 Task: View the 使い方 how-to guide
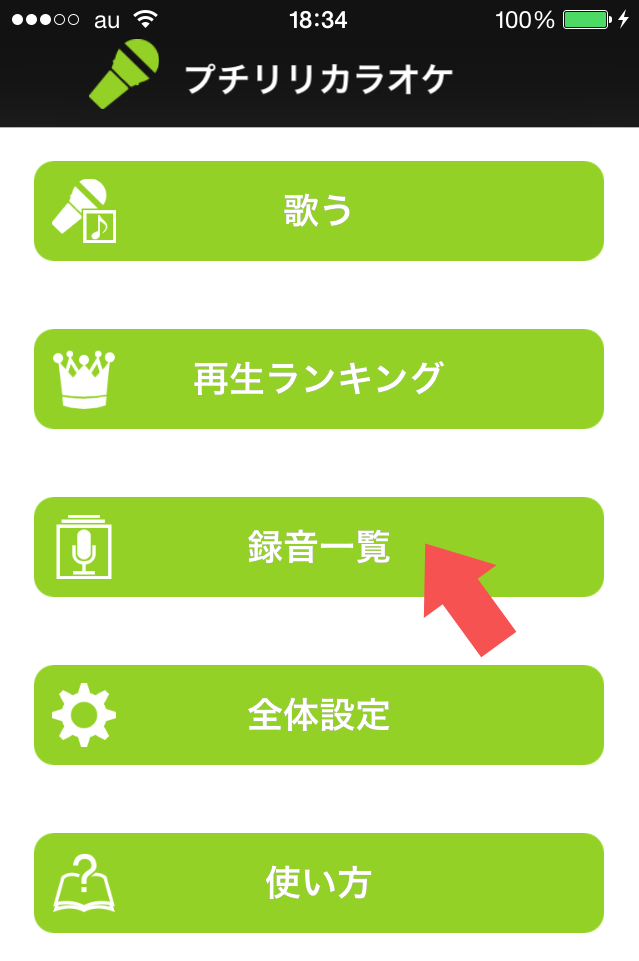[x=319, y=883]
